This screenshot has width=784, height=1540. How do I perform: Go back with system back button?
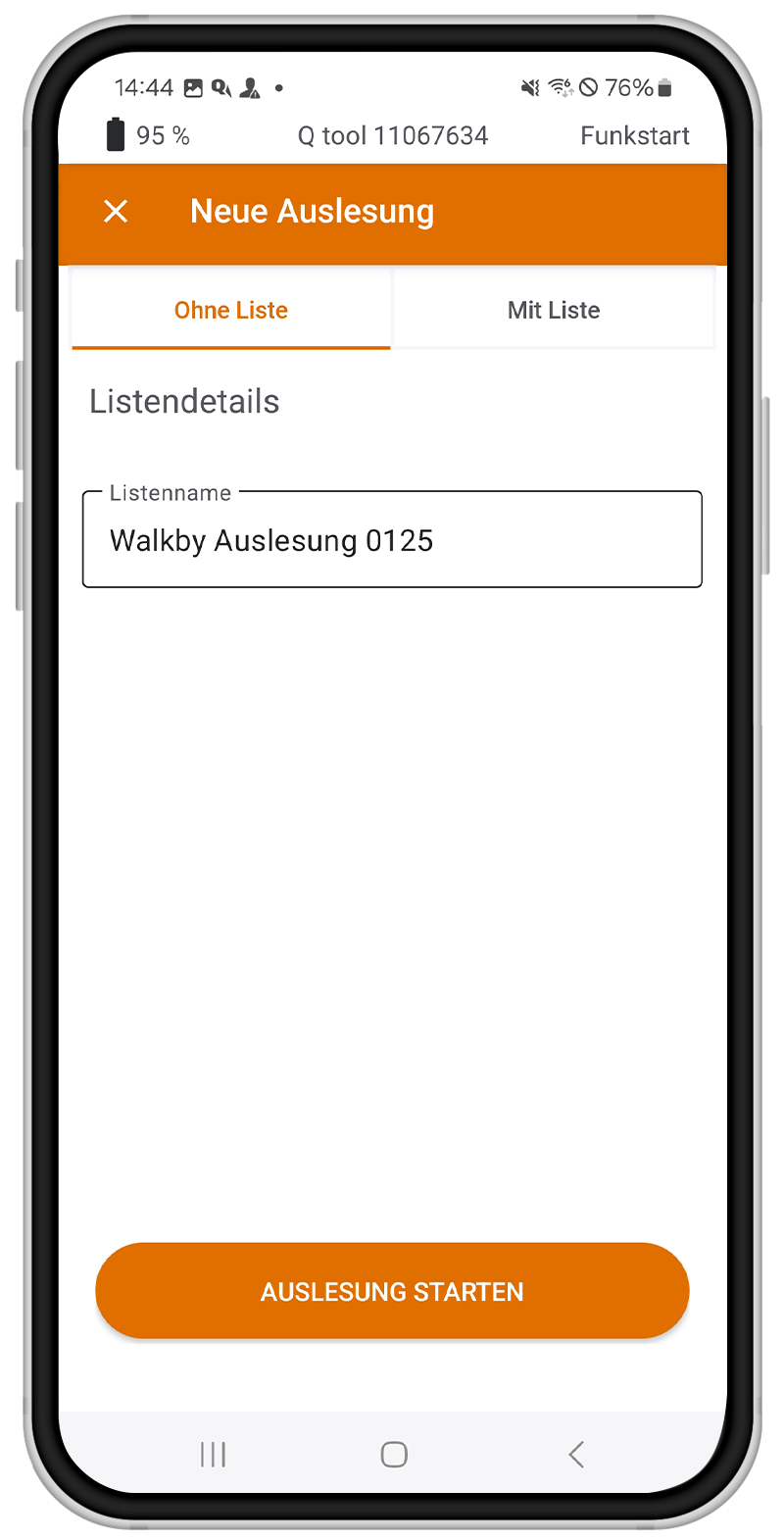(576, 1454)
